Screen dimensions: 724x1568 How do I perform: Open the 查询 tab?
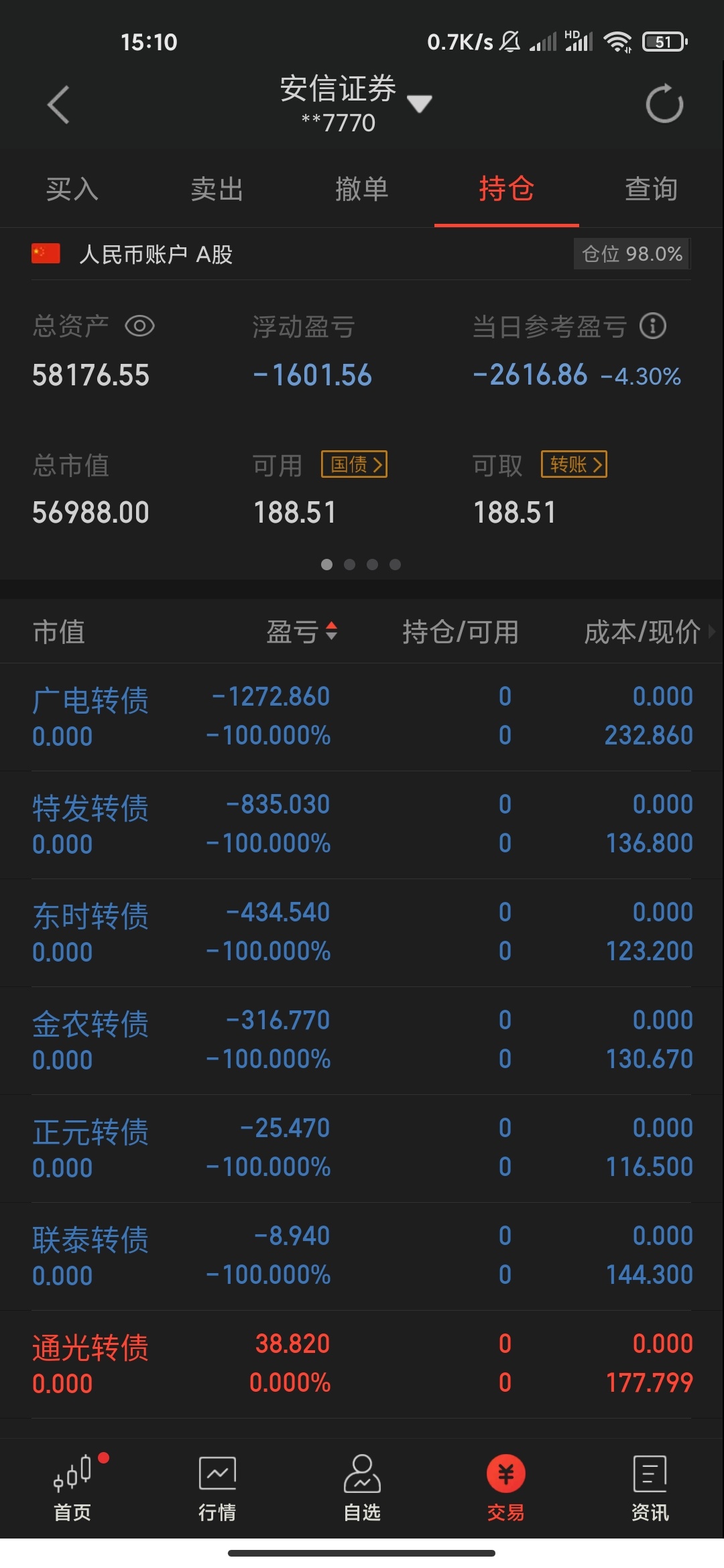pos(652,189)
